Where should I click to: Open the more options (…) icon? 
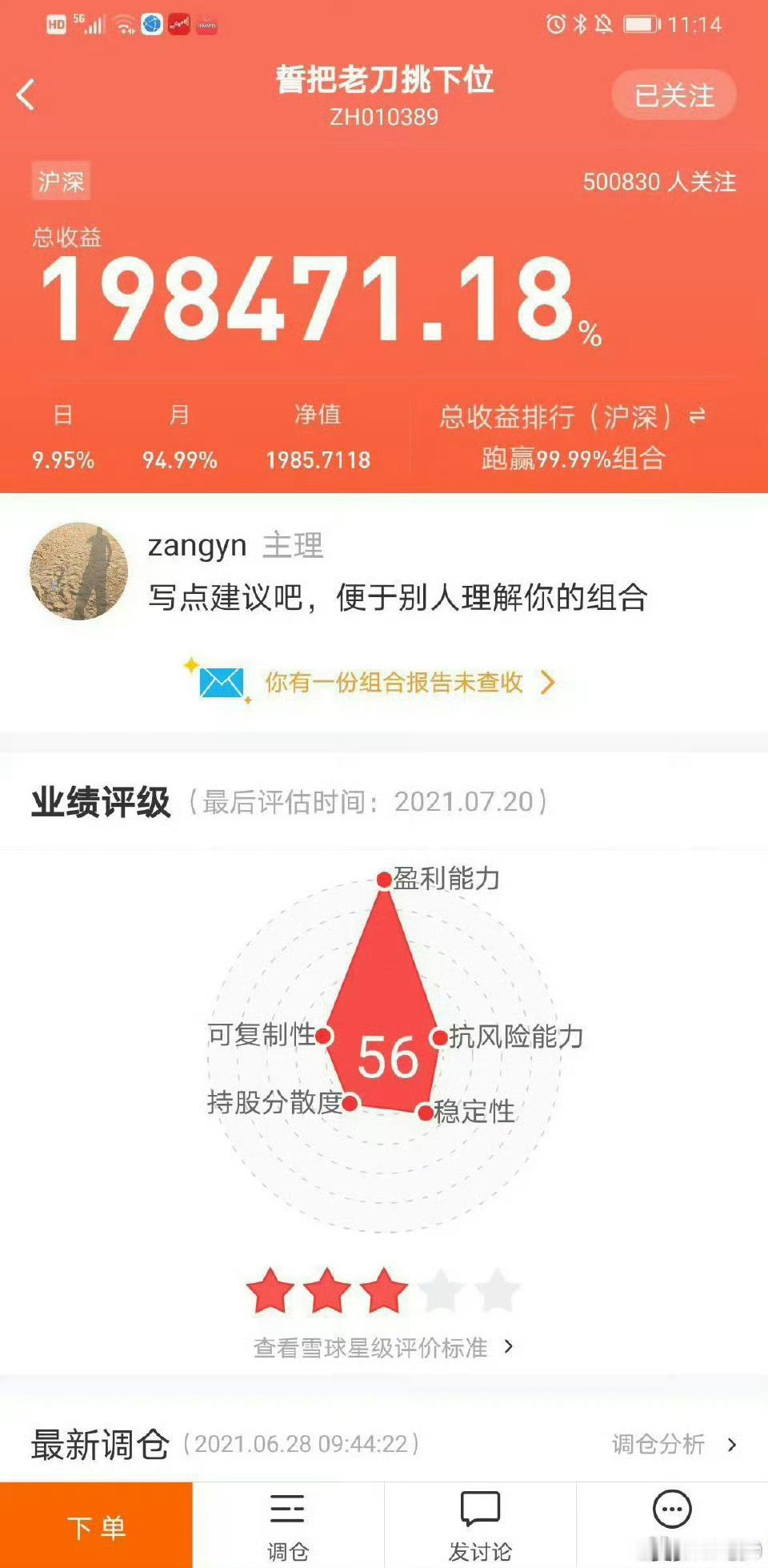673,1509
